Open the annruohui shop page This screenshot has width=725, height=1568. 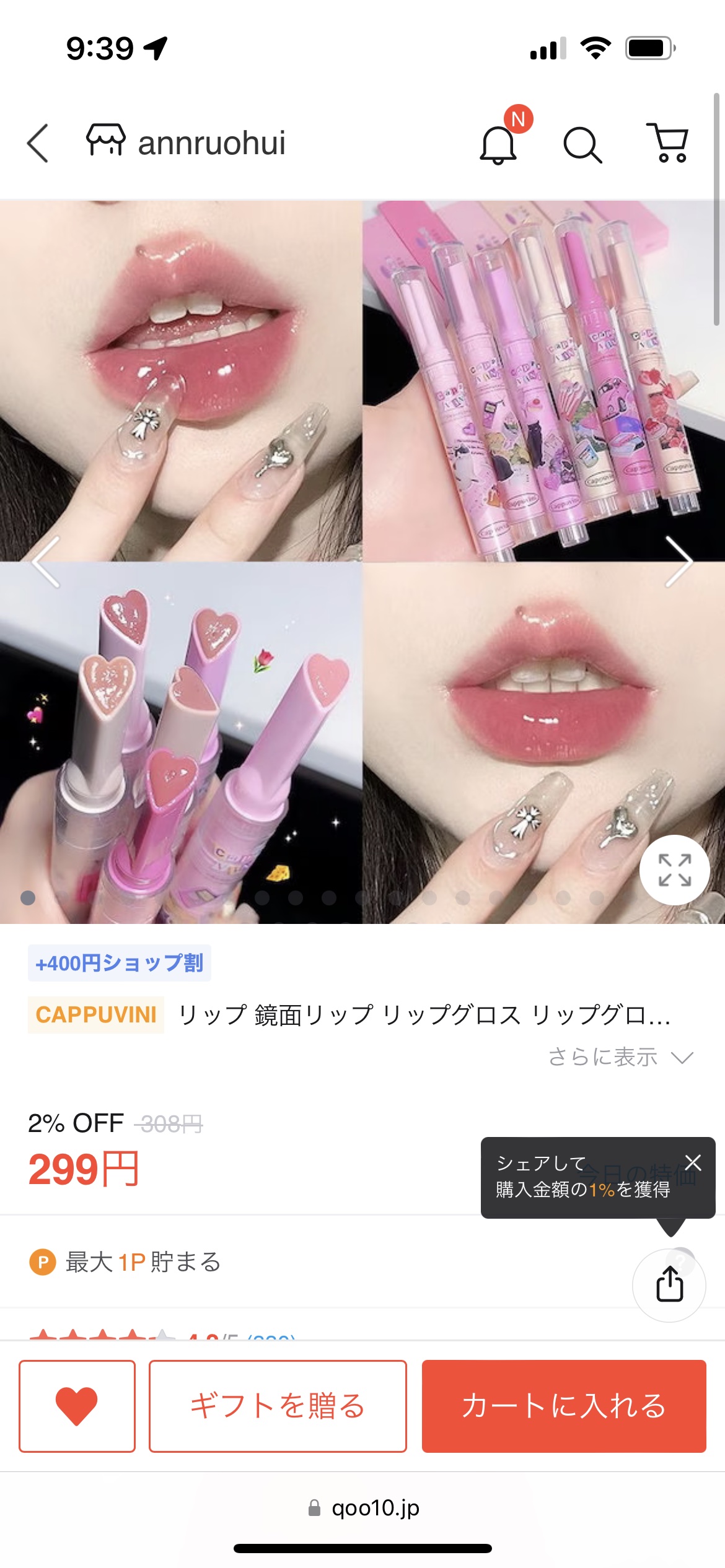coord(186,143)
